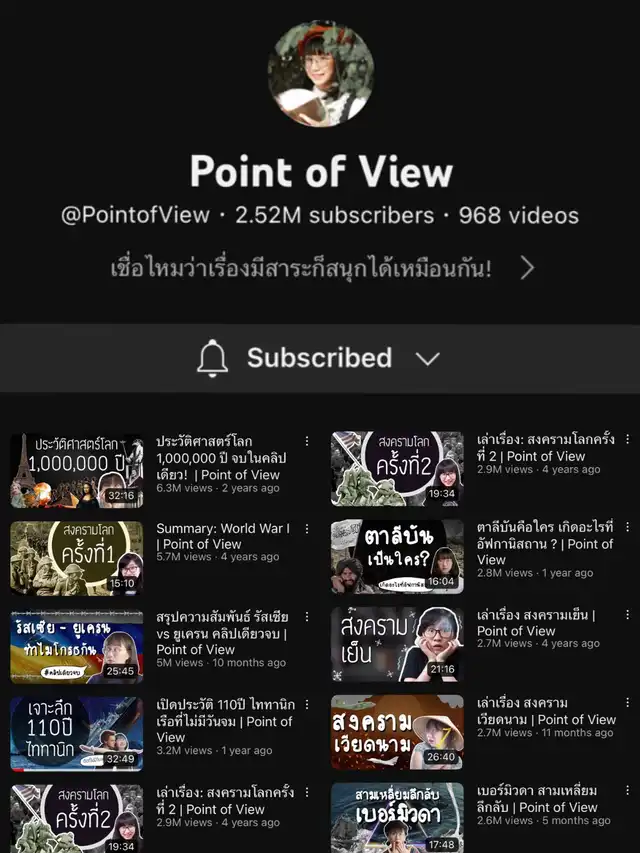Expand the channel description with the chevron
This screenshot has width=640, height=853.
tap(527, 268)
